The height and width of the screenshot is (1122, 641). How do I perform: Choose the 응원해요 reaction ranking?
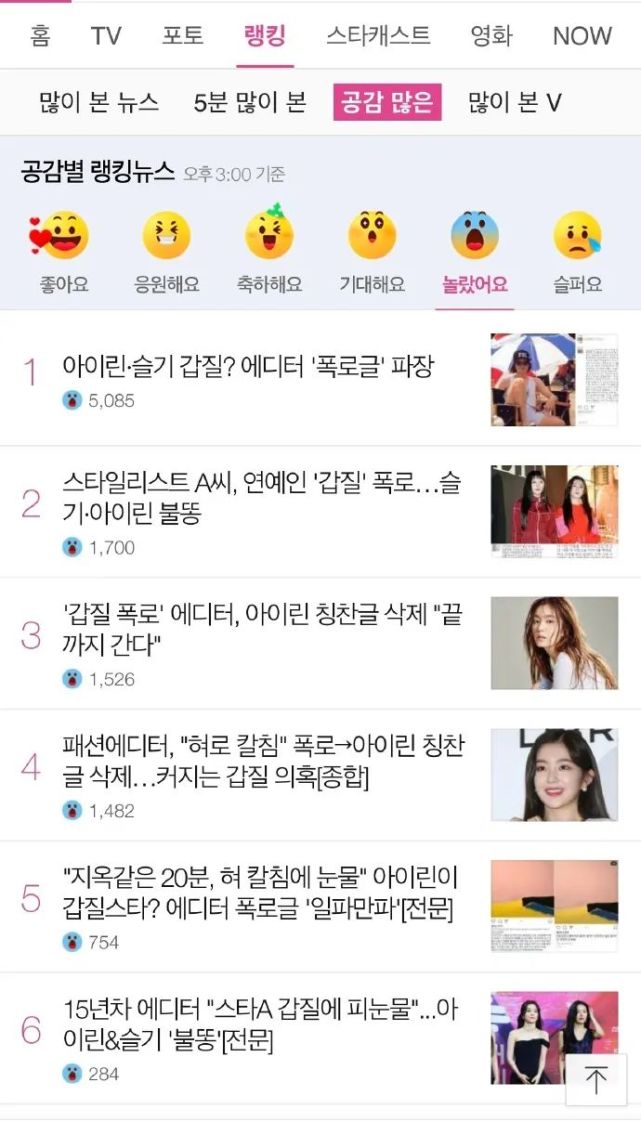tap(167, 252)
